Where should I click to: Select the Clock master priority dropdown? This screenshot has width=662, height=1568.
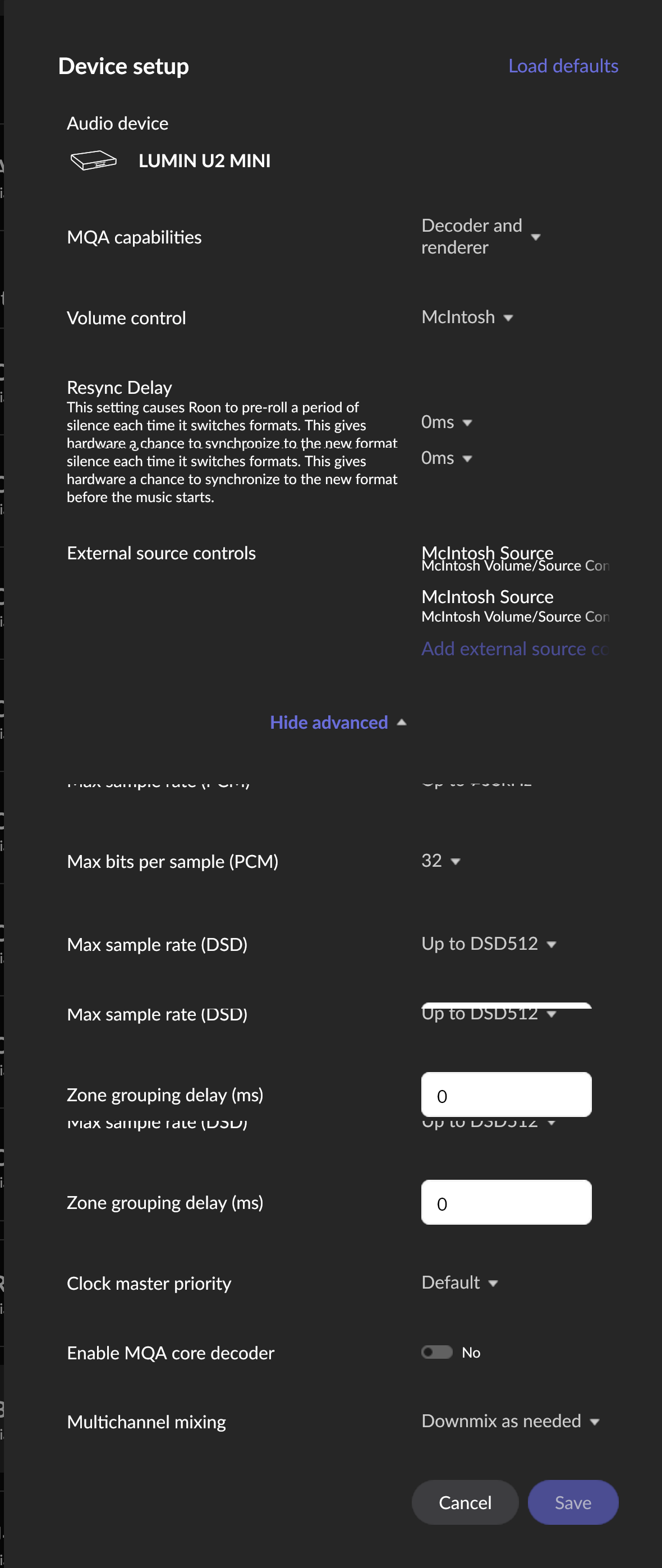pyautogui.click(x=459, y=1282)
